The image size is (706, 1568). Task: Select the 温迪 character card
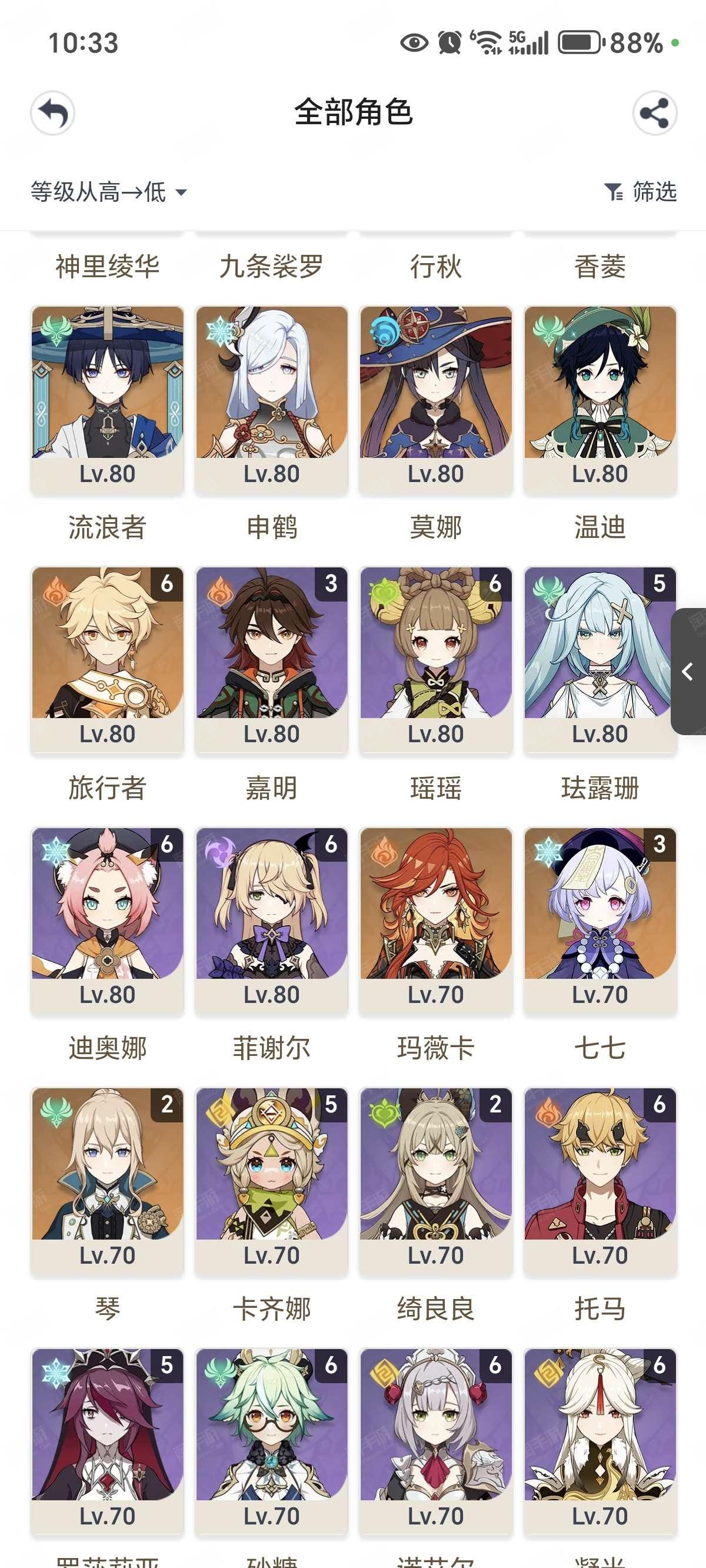[x=600, y=398]
